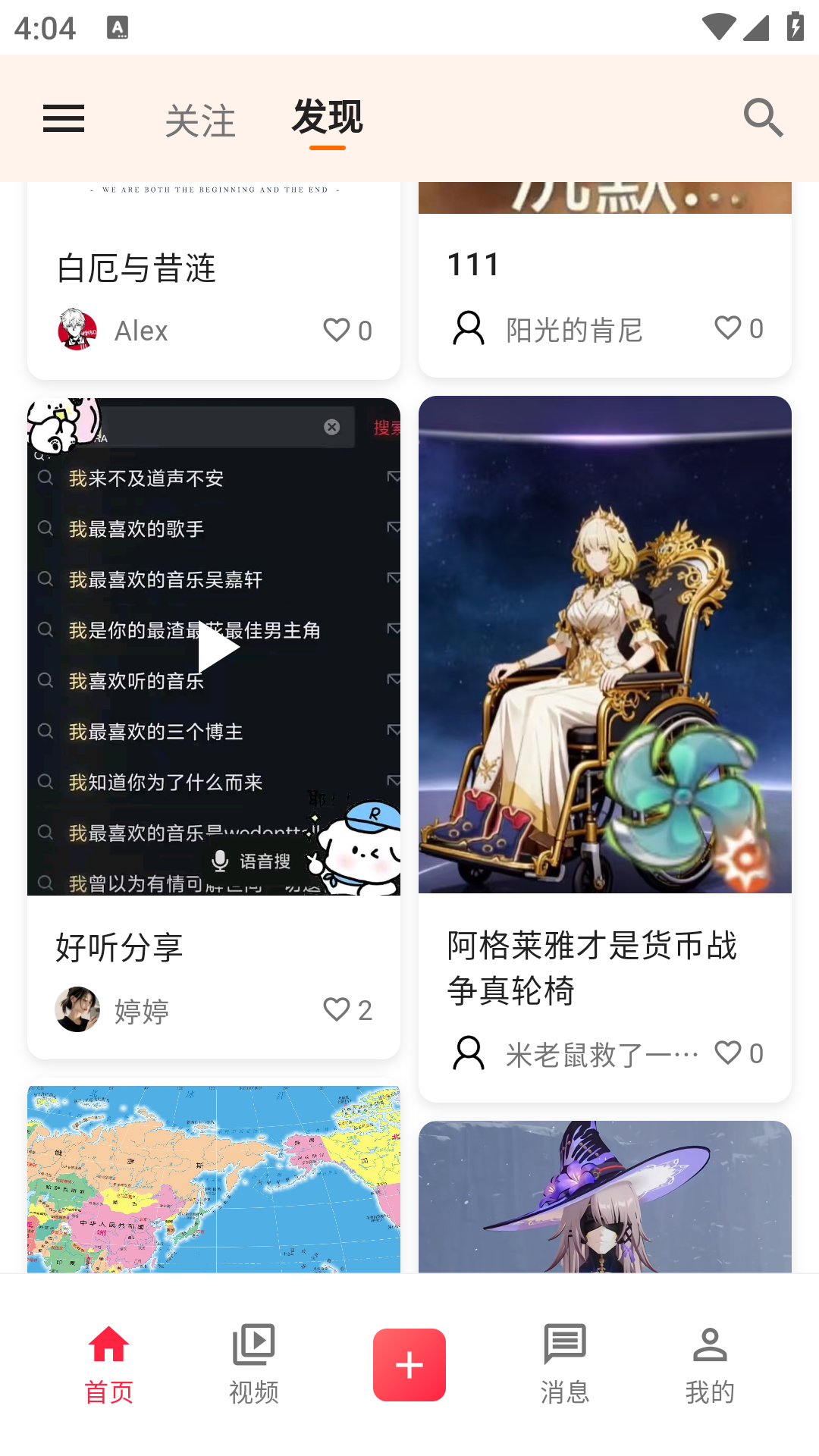Open 米老鼠救了一… user profile

click(x=469, y=1052)
